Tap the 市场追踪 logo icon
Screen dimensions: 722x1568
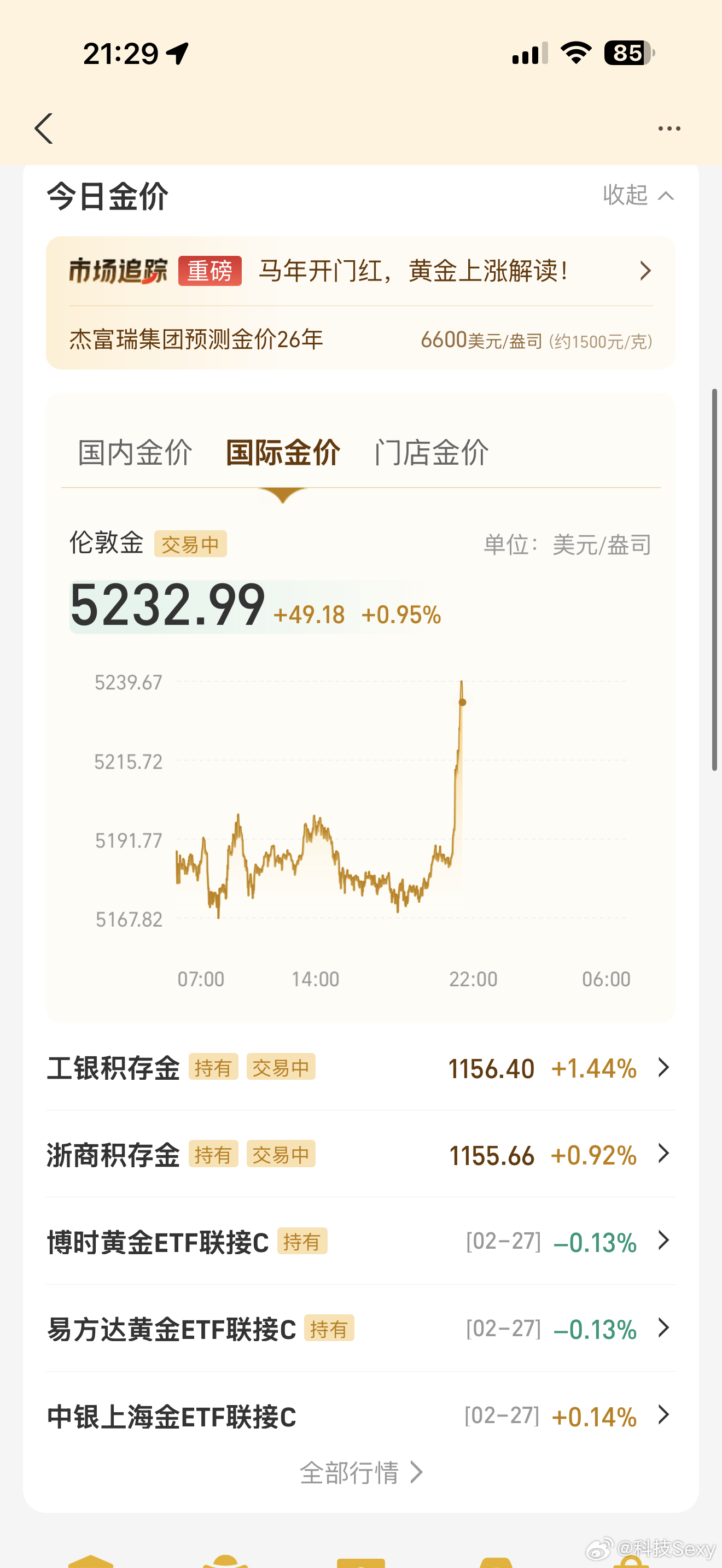(x=117, y=270)
